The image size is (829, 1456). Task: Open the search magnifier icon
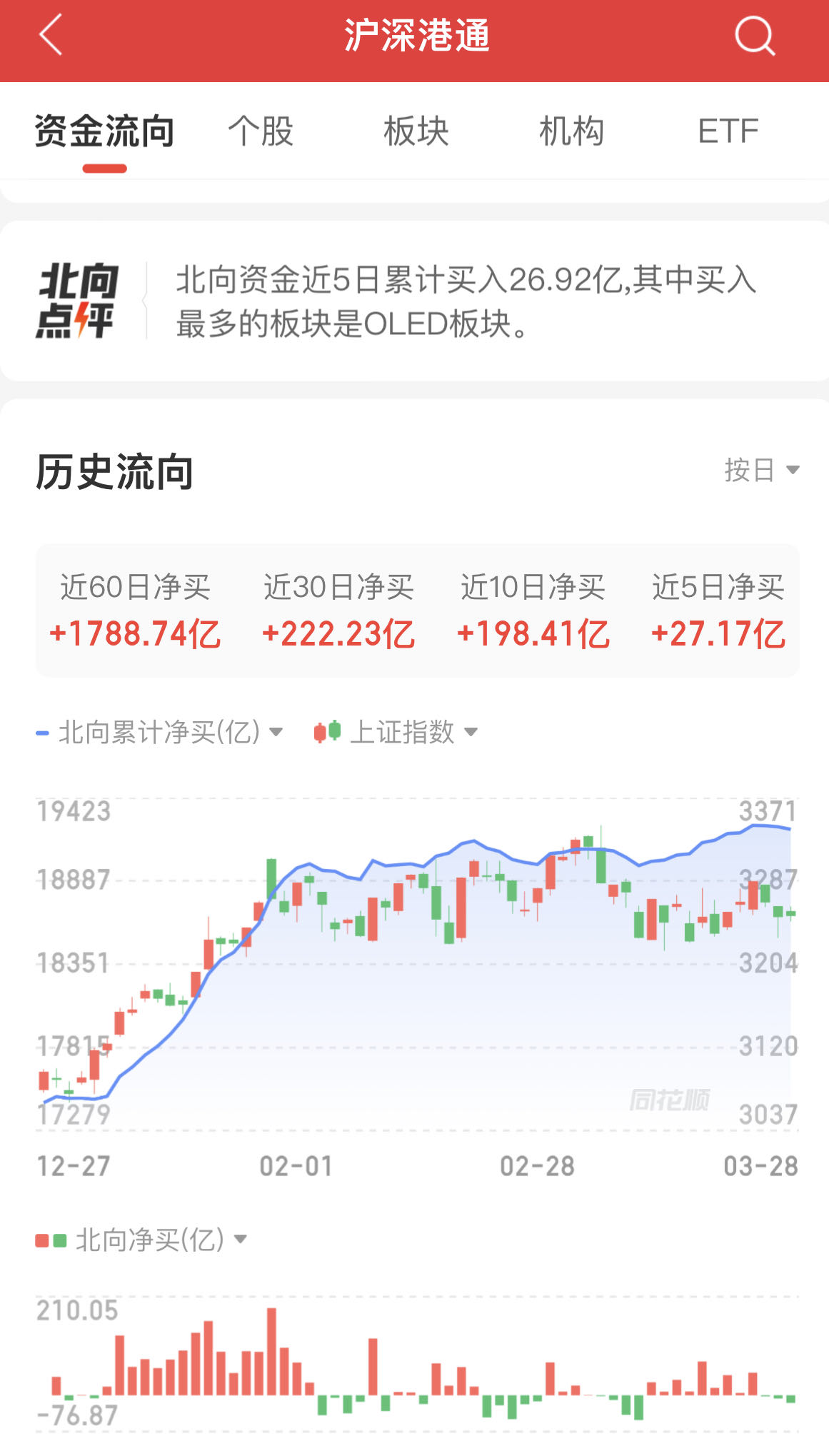755,35
